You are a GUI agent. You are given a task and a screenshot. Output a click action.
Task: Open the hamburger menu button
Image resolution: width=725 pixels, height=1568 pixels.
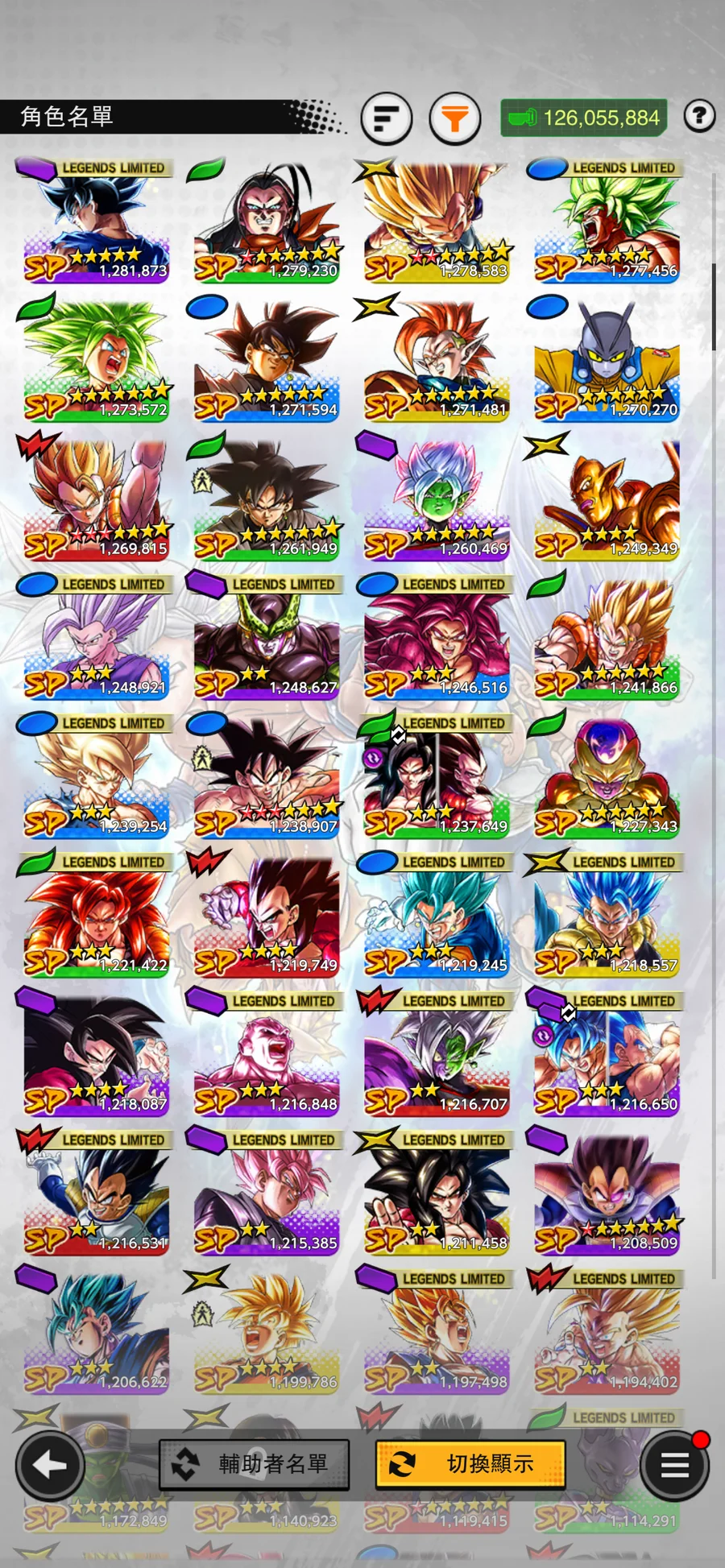674,1464
